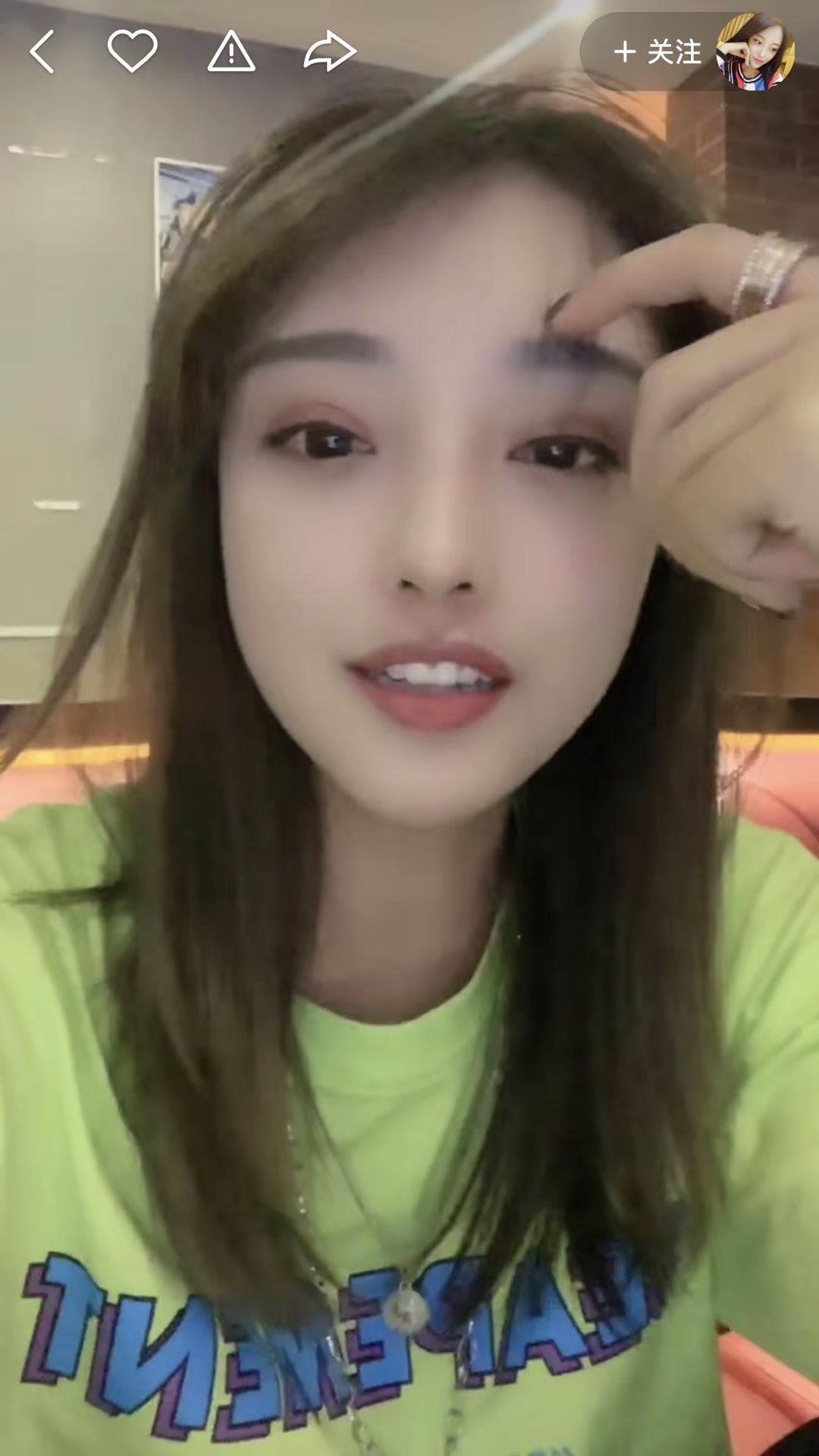Go back using the top-left arrow
819x1456 pixels.
[42, 52]
